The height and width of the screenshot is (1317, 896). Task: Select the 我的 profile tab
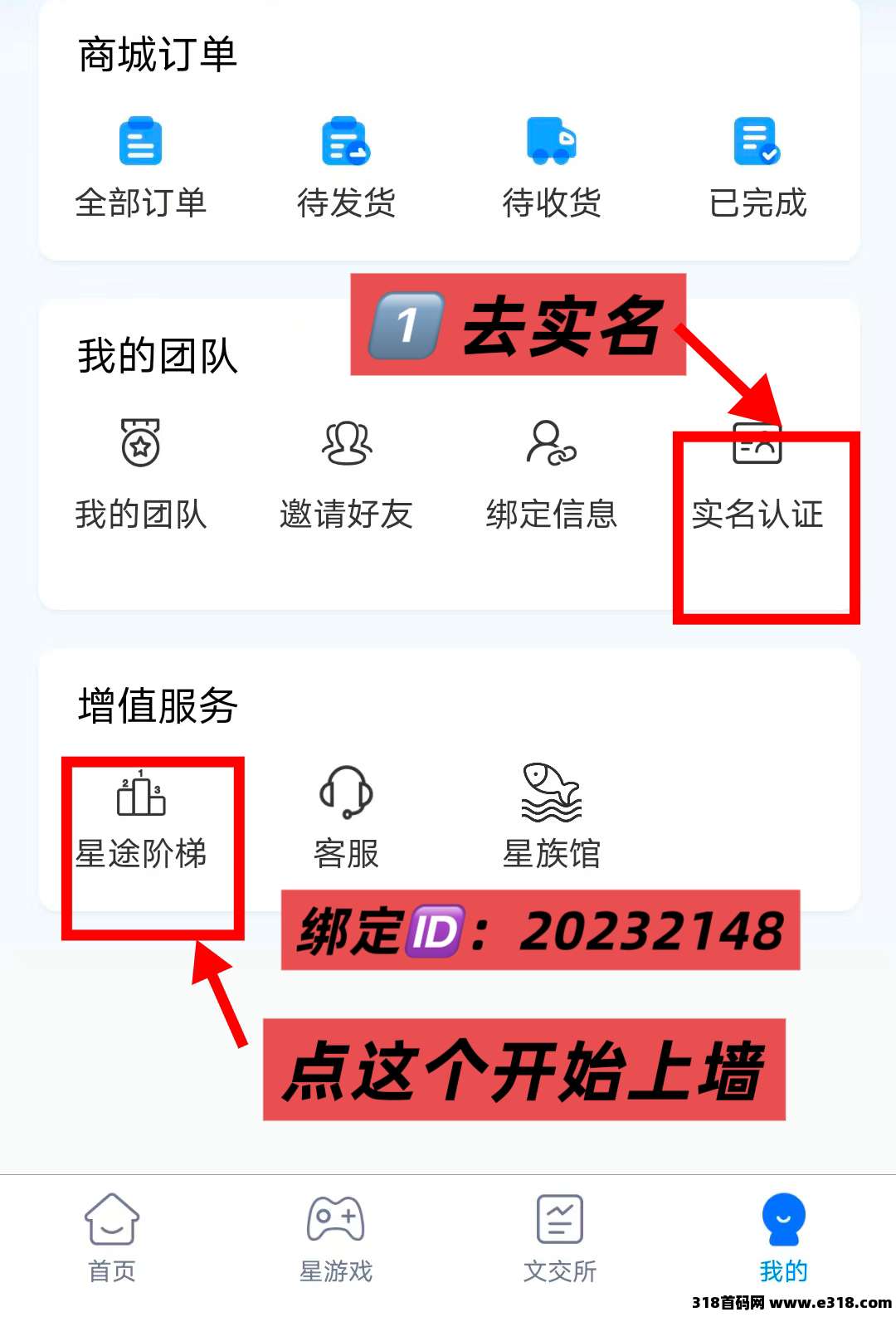pyautogui.click(x=783, y=1237)
